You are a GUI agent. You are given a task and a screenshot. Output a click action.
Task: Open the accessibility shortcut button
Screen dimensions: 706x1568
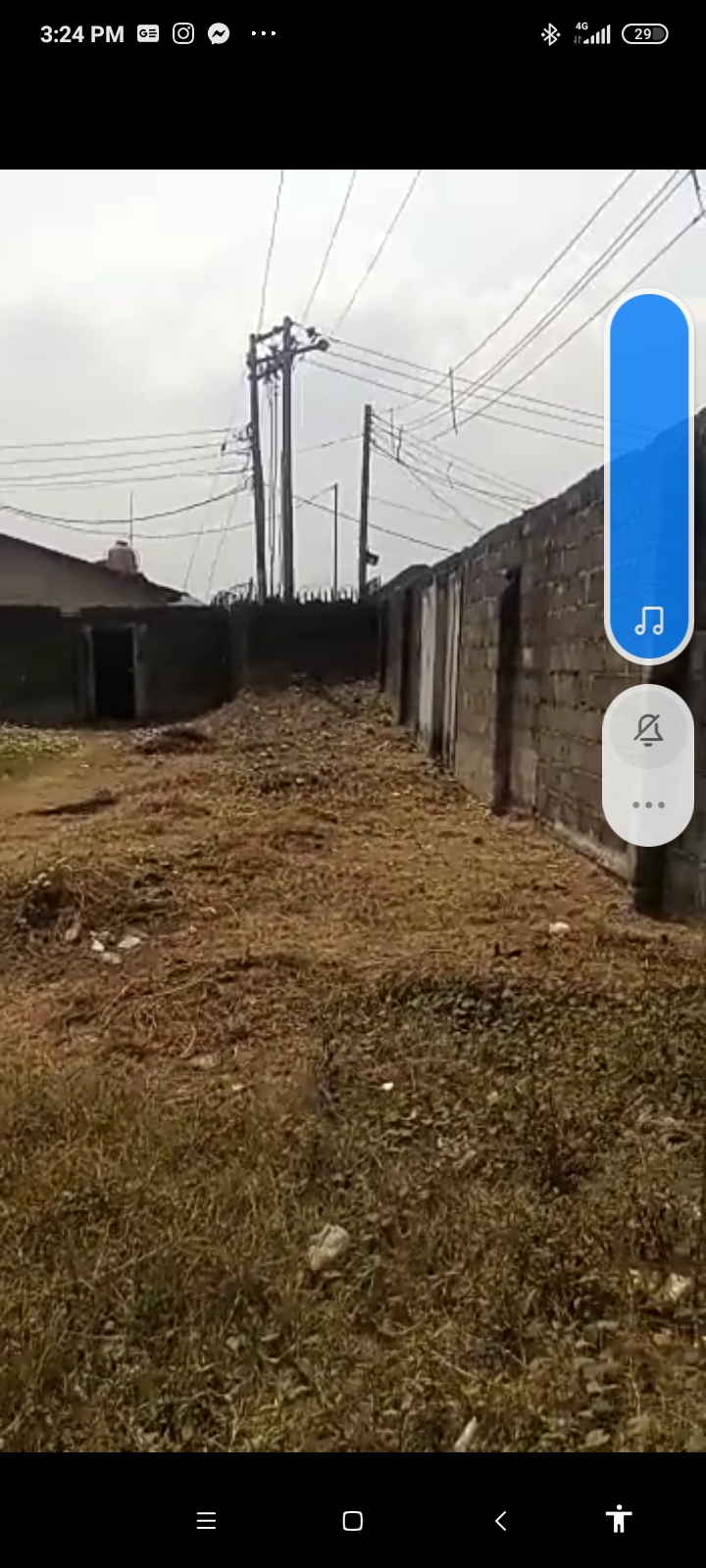619,1520
